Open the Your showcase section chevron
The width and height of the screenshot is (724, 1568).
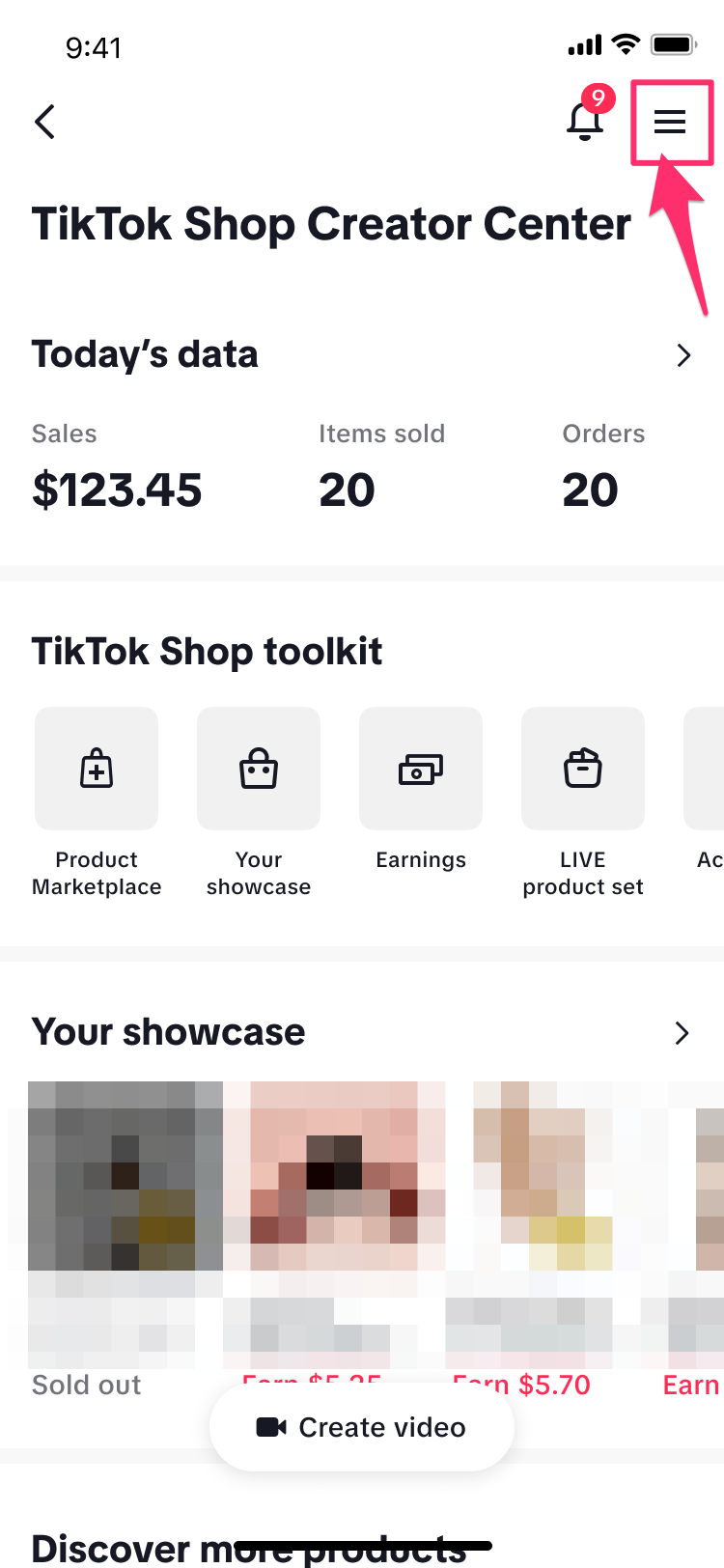coord(682,1033)
